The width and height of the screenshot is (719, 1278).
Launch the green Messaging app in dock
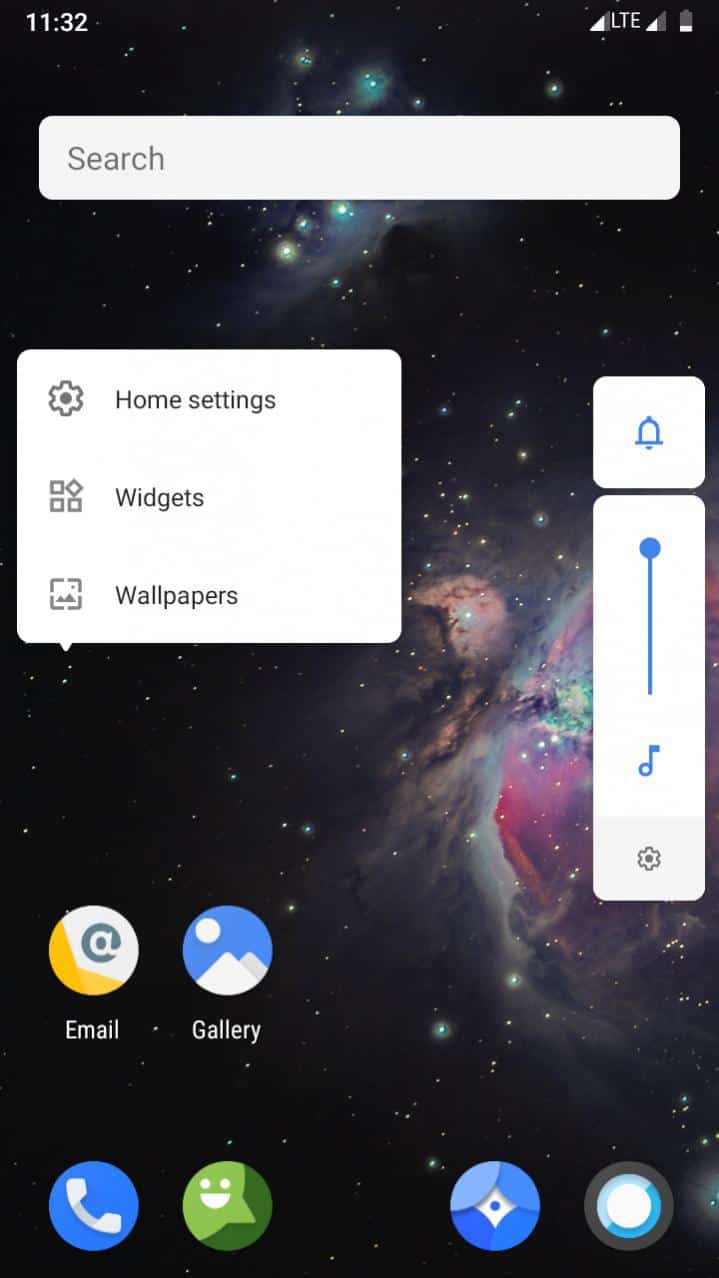pos(227,1206)
